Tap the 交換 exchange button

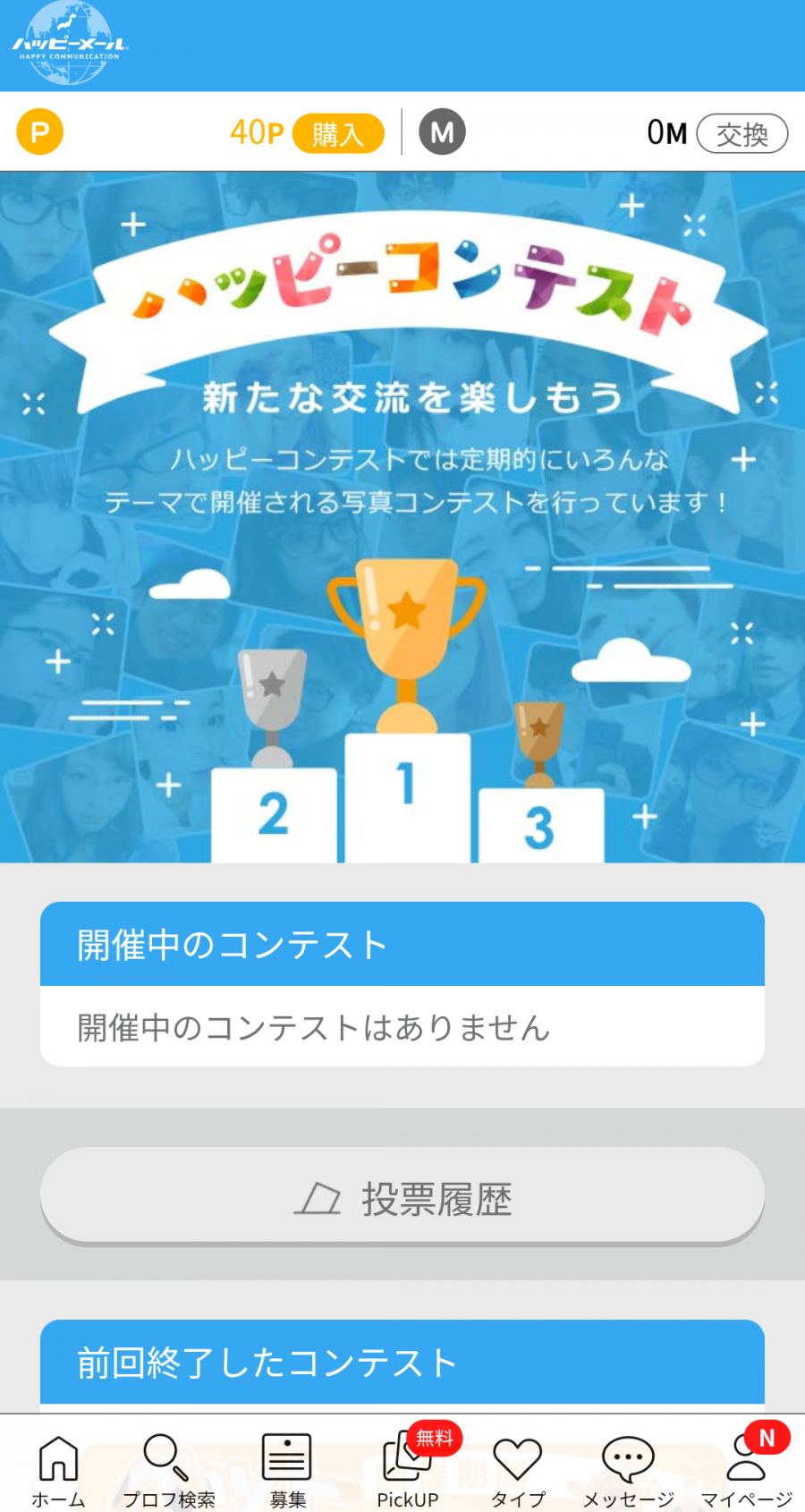[x=741, y=134]
